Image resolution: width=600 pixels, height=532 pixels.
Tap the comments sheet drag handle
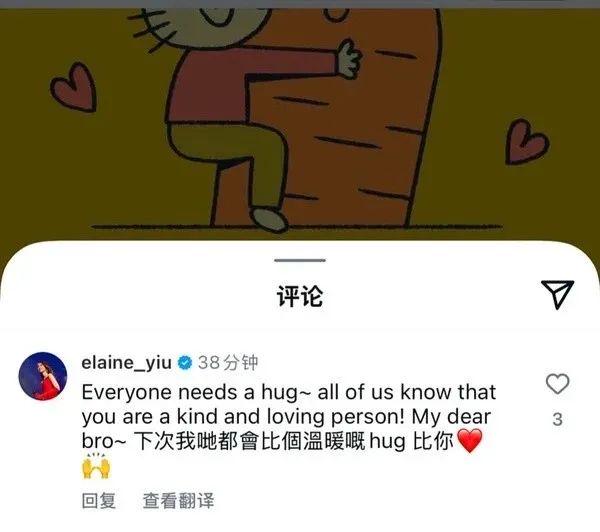(299, 260)
